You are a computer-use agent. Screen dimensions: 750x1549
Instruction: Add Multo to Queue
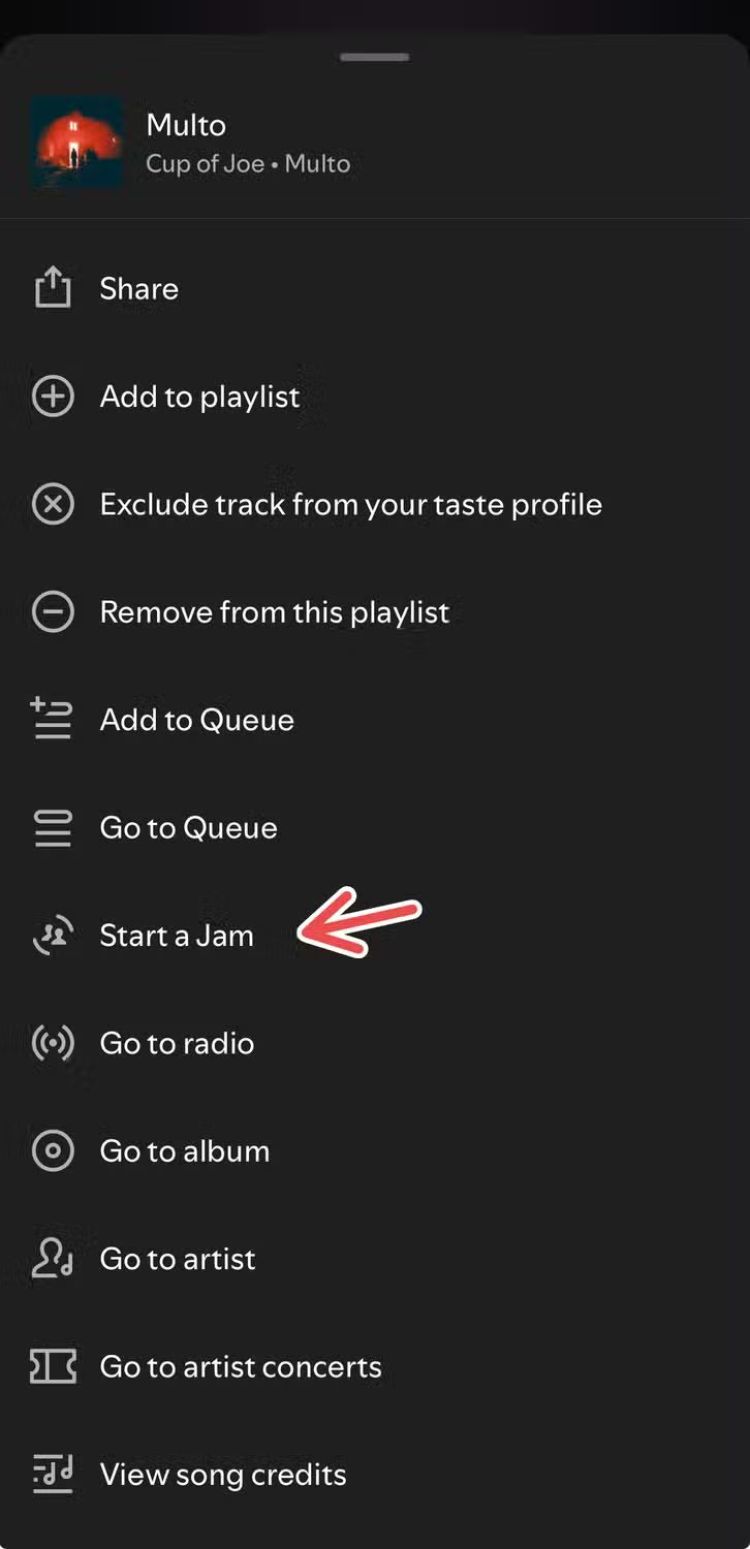[x=196, y=720]
